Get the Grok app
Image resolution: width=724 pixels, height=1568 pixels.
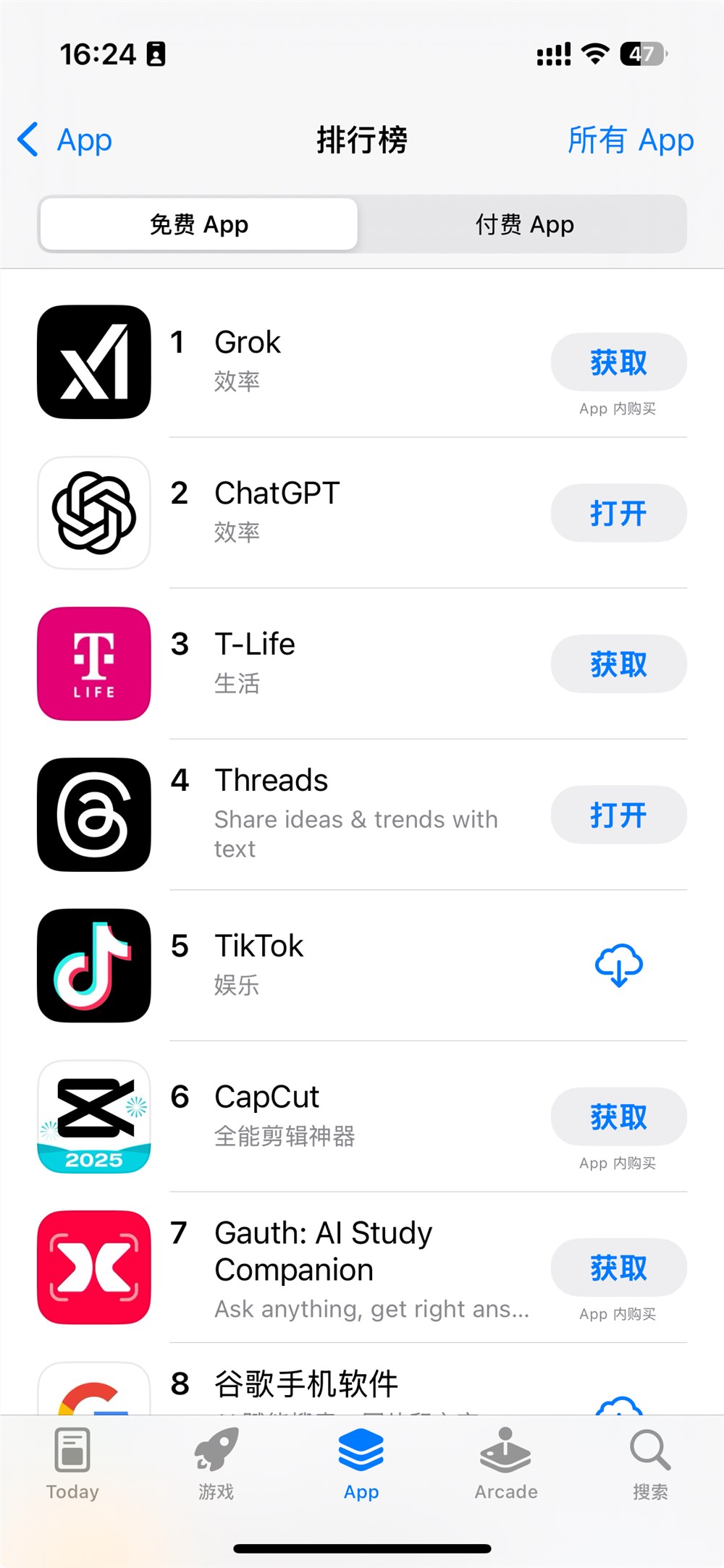[618, 362]
